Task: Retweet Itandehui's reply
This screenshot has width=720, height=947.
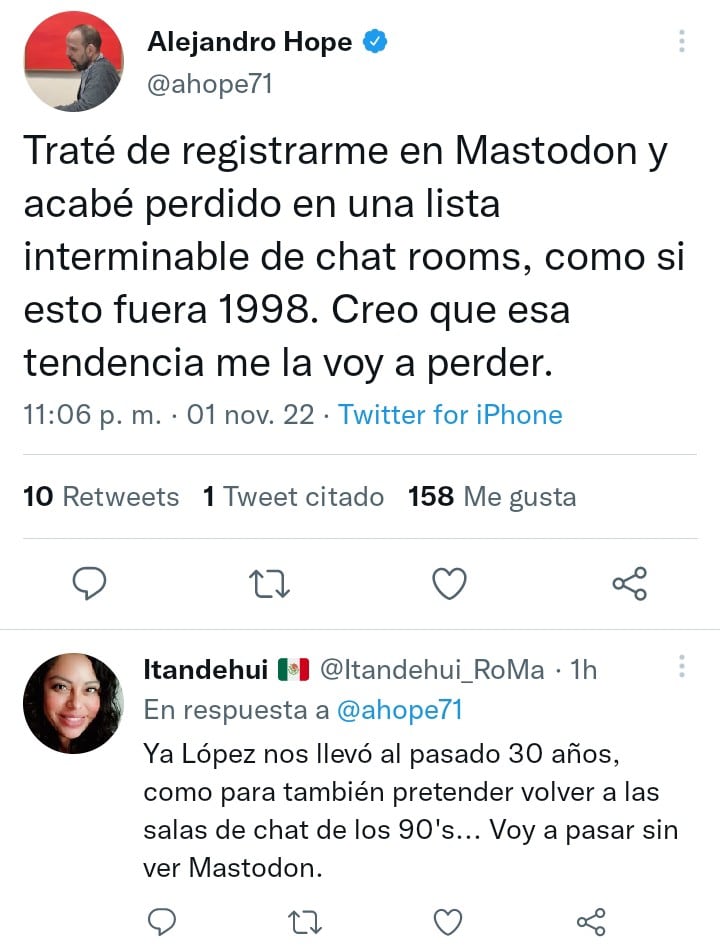Action: (304, 921)
